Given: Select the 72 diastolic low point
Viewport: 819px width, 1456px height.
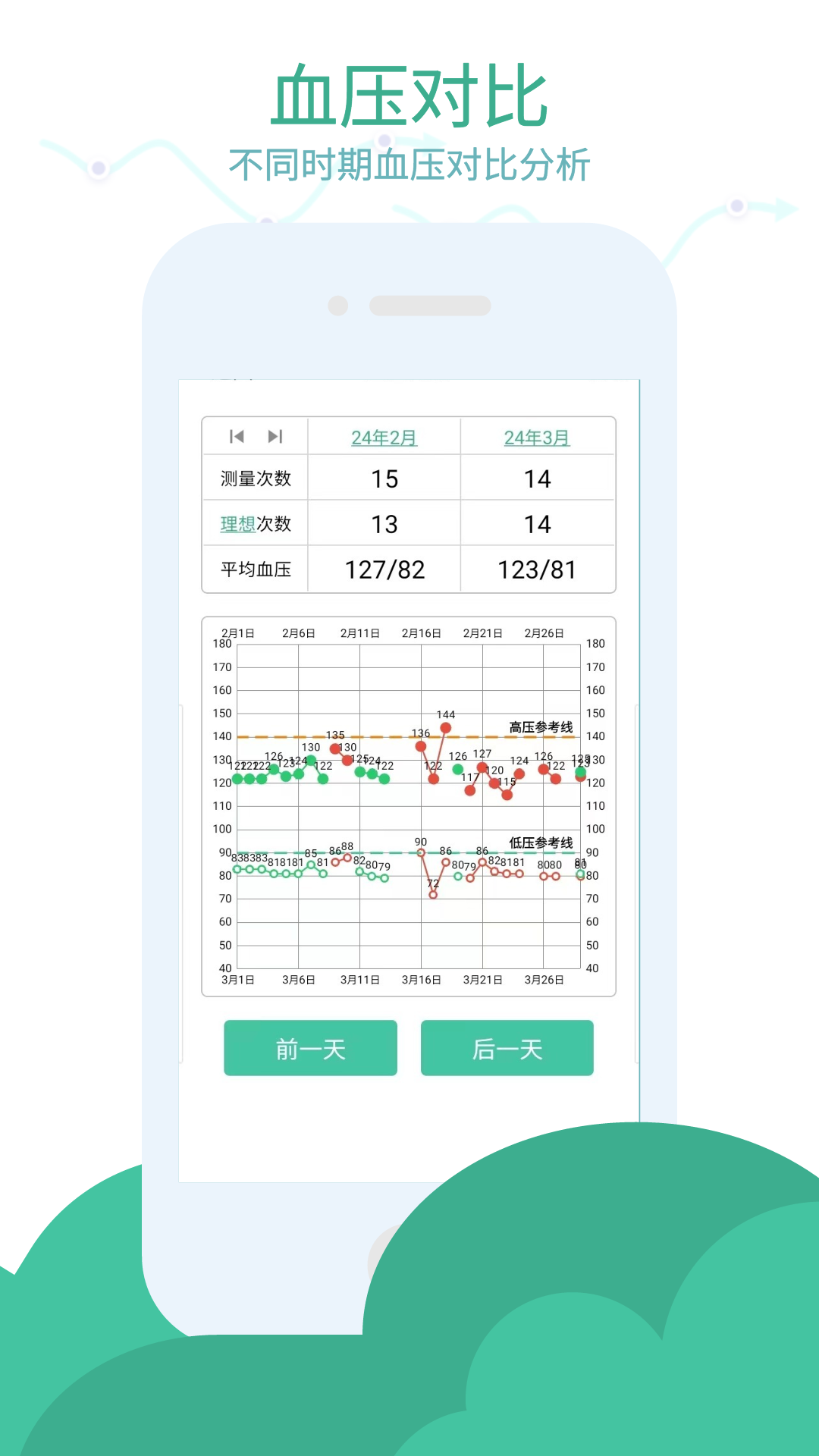Looking at the screenshot, I should pos(433,895).
